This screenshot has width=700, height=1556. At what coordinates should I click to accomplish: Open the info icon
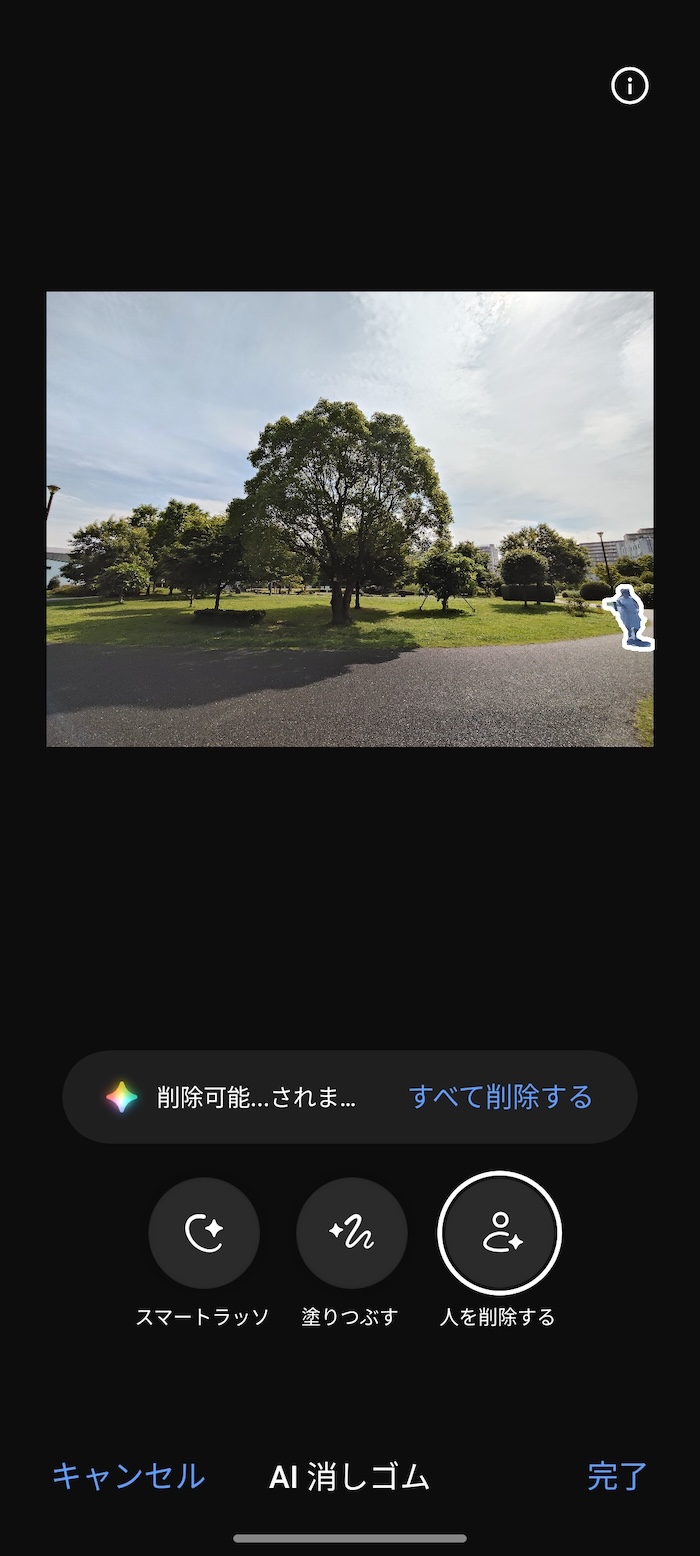629,86
